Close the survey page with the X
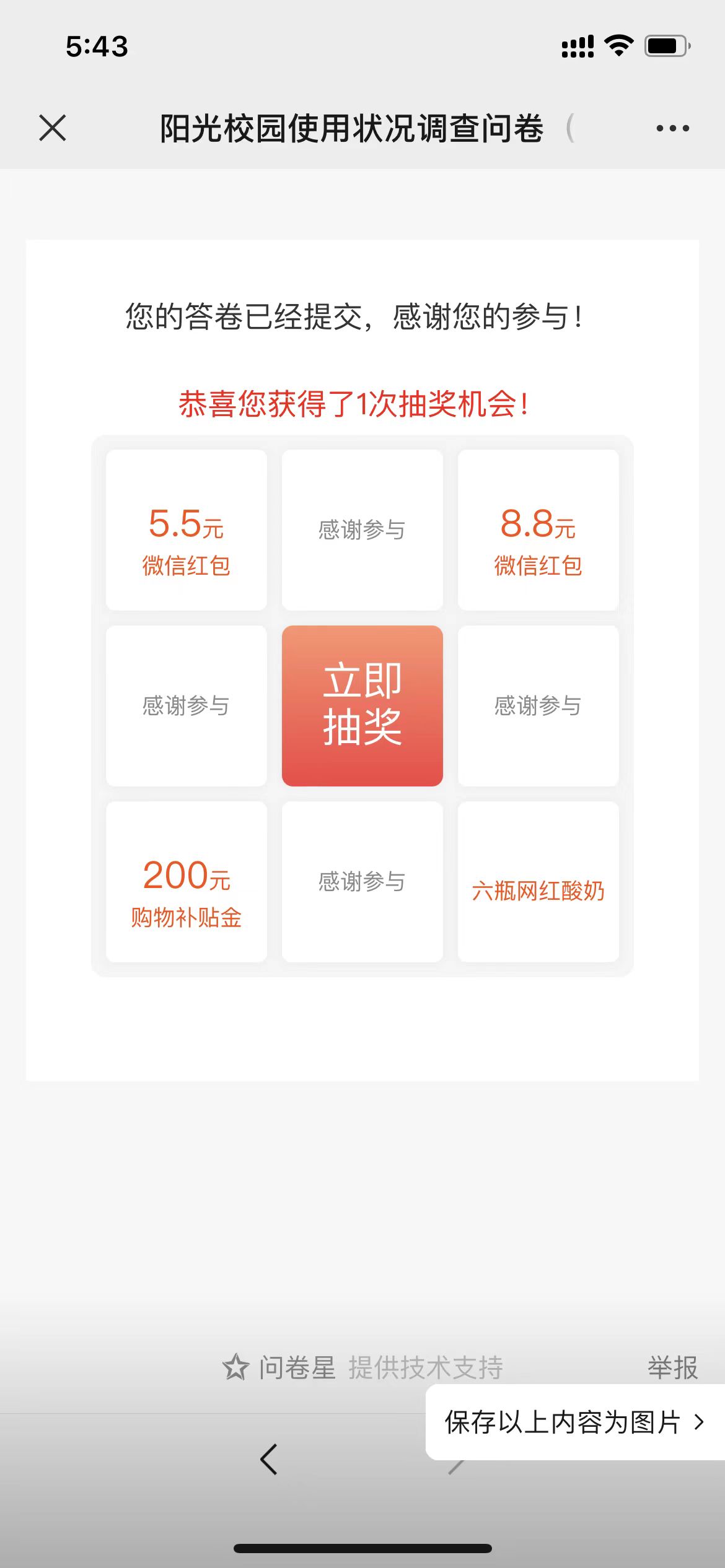The height and width of the screenshot is (1568, 725). coord(52,128)
